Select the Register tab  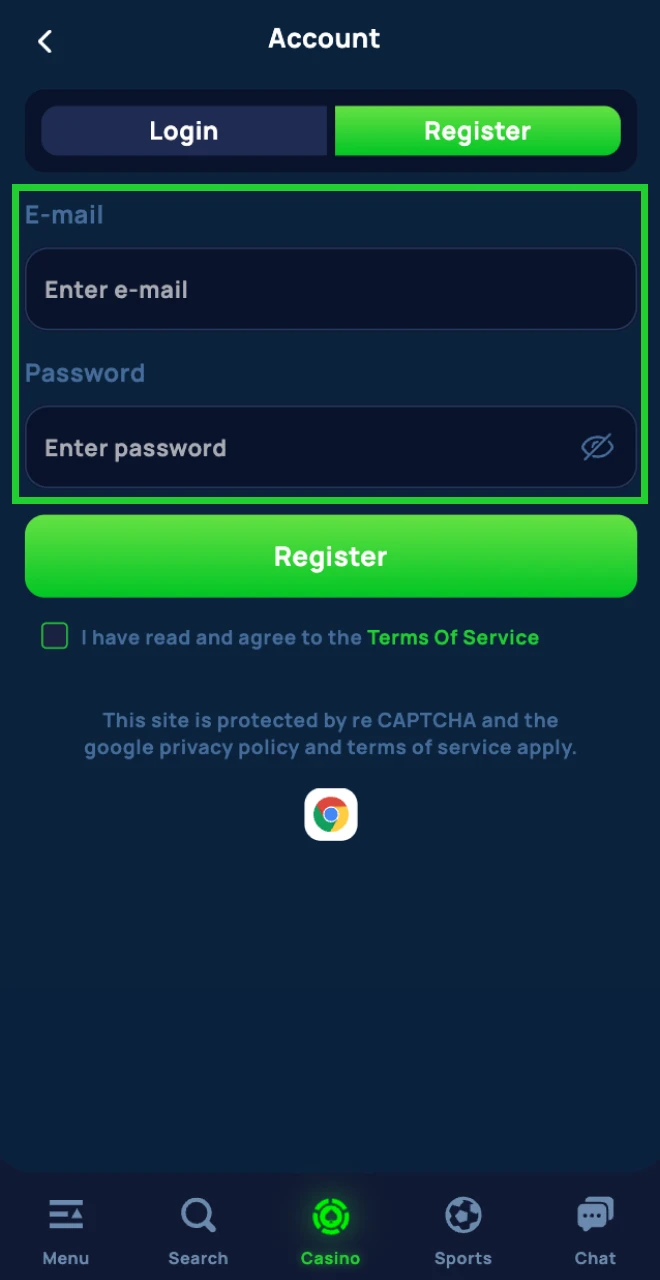477,131
